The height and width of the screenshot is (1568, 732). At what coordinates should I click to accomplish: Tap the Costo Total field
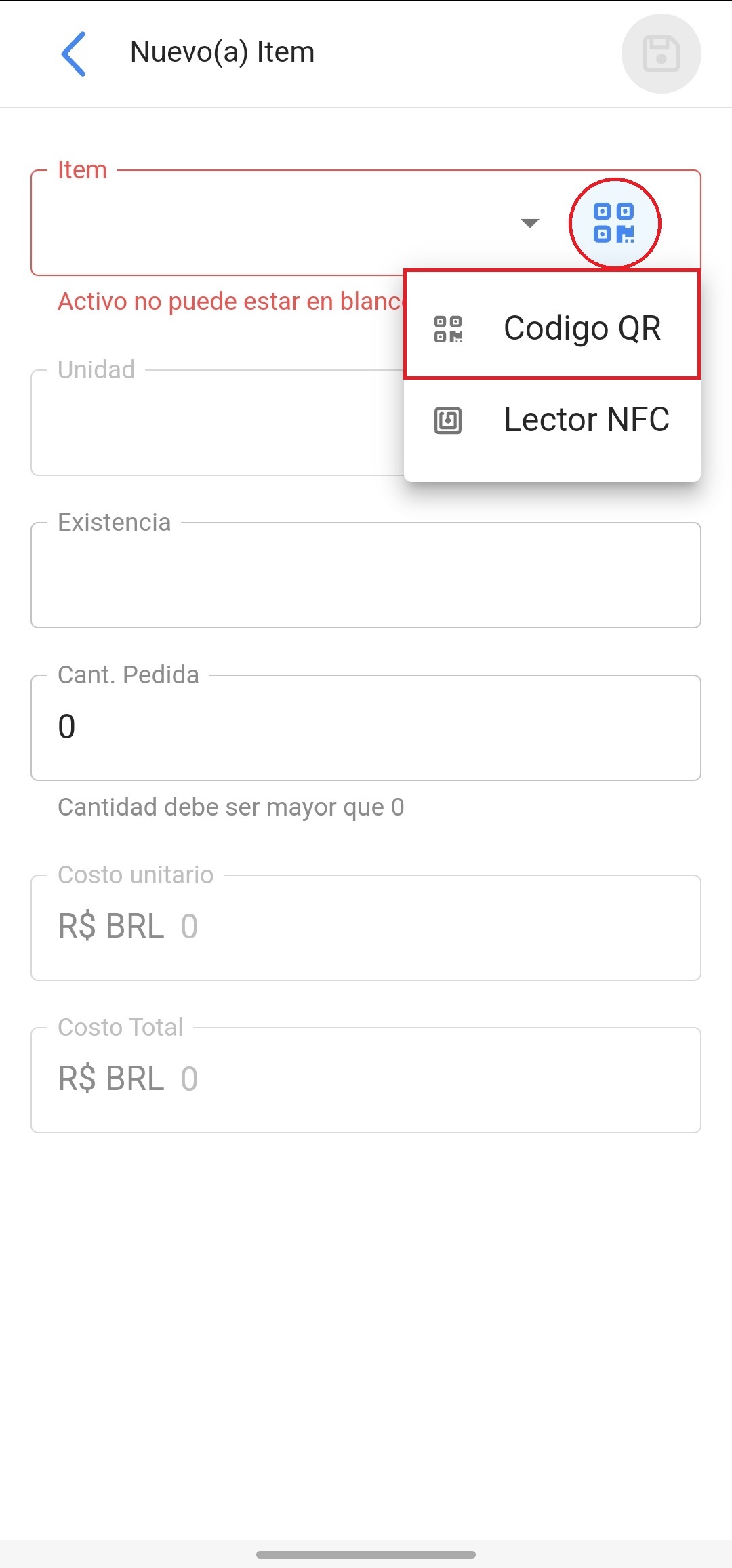tap(366, 1080)
